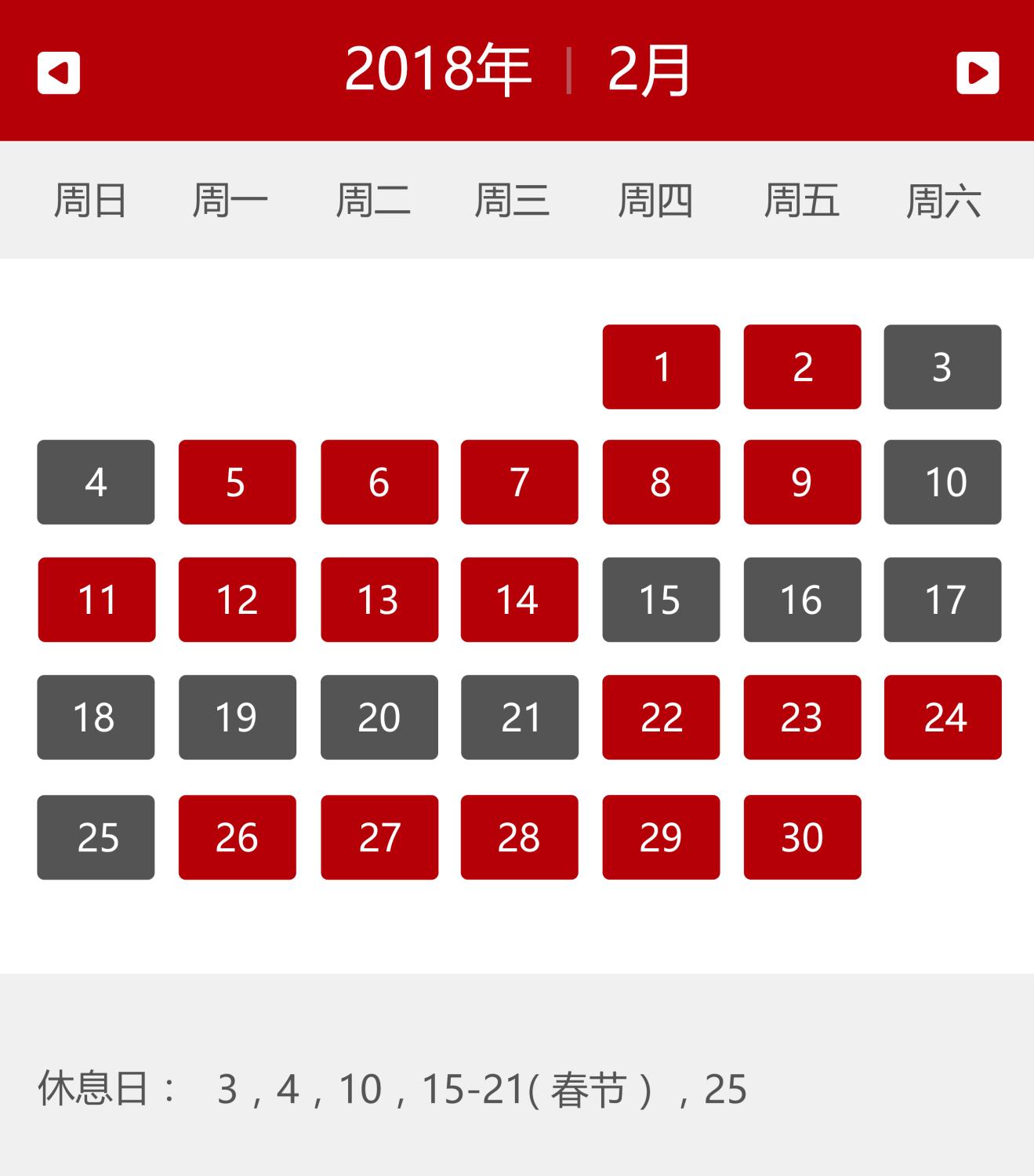Go to the previous month
Screen dimensions: 1034x1176
point(59,73)
